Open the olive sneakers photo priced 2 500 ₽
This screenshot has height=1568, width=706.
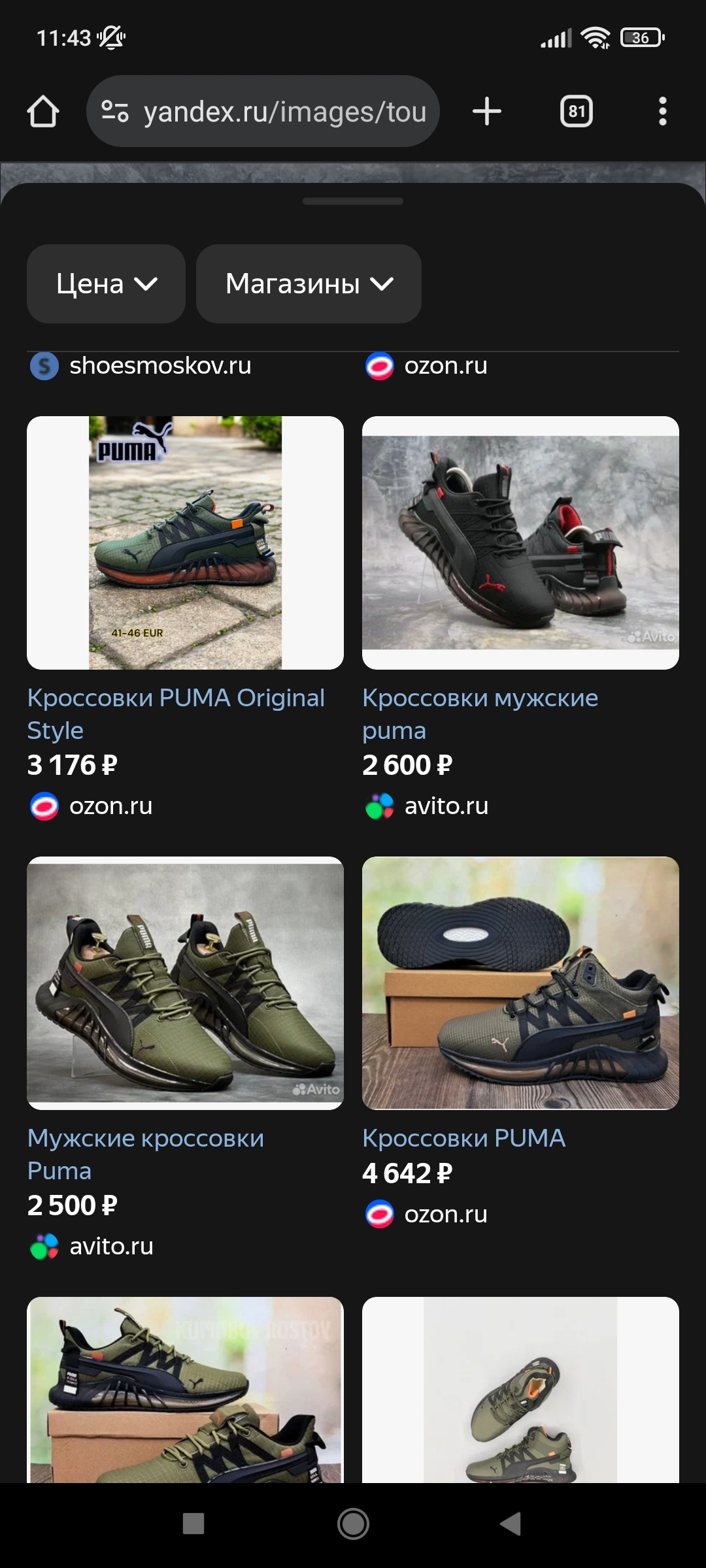pyautogui.click(x=185, y=983)
